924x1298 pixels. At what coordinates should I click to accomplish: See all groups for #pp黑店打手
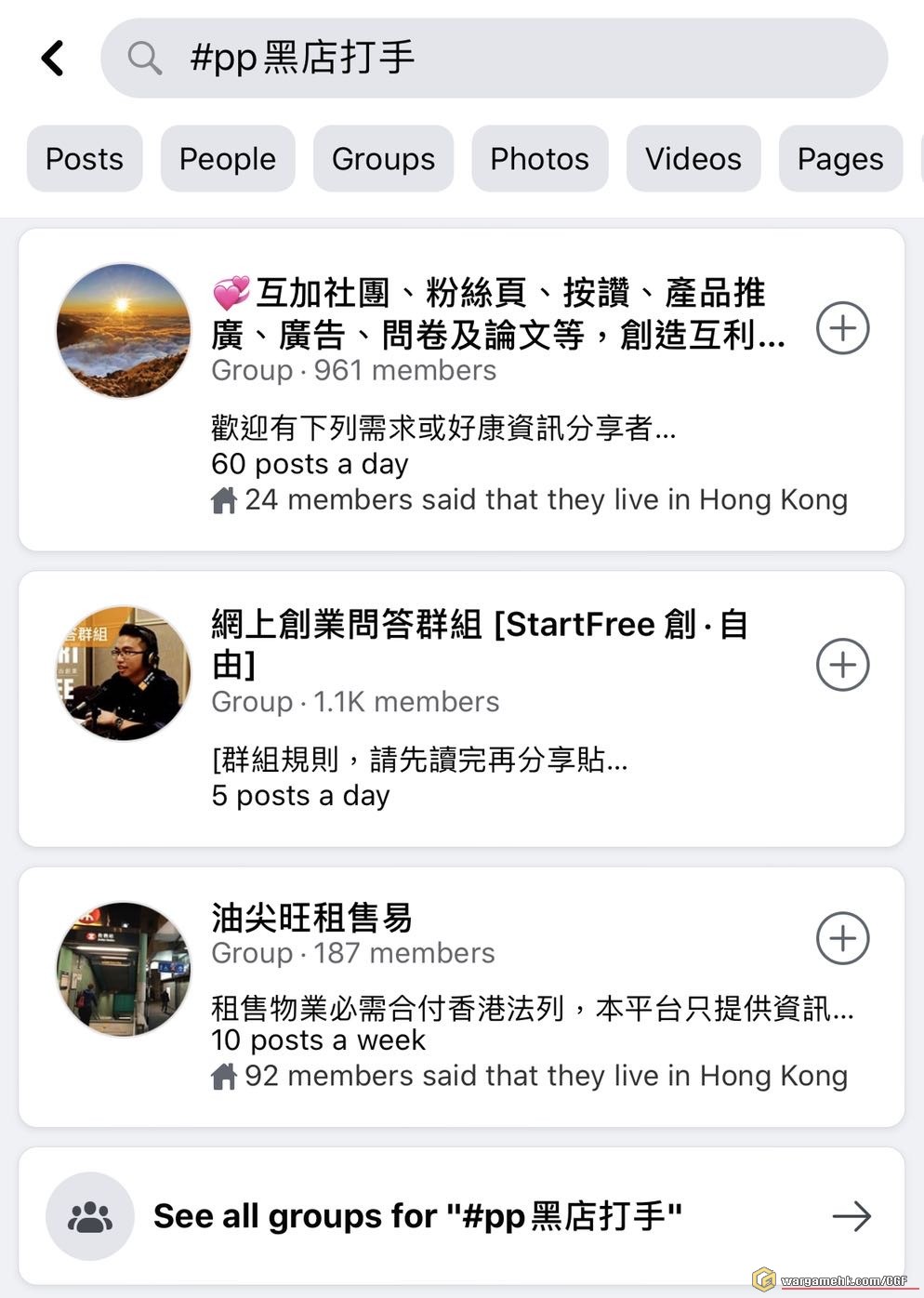(461, 1216)
